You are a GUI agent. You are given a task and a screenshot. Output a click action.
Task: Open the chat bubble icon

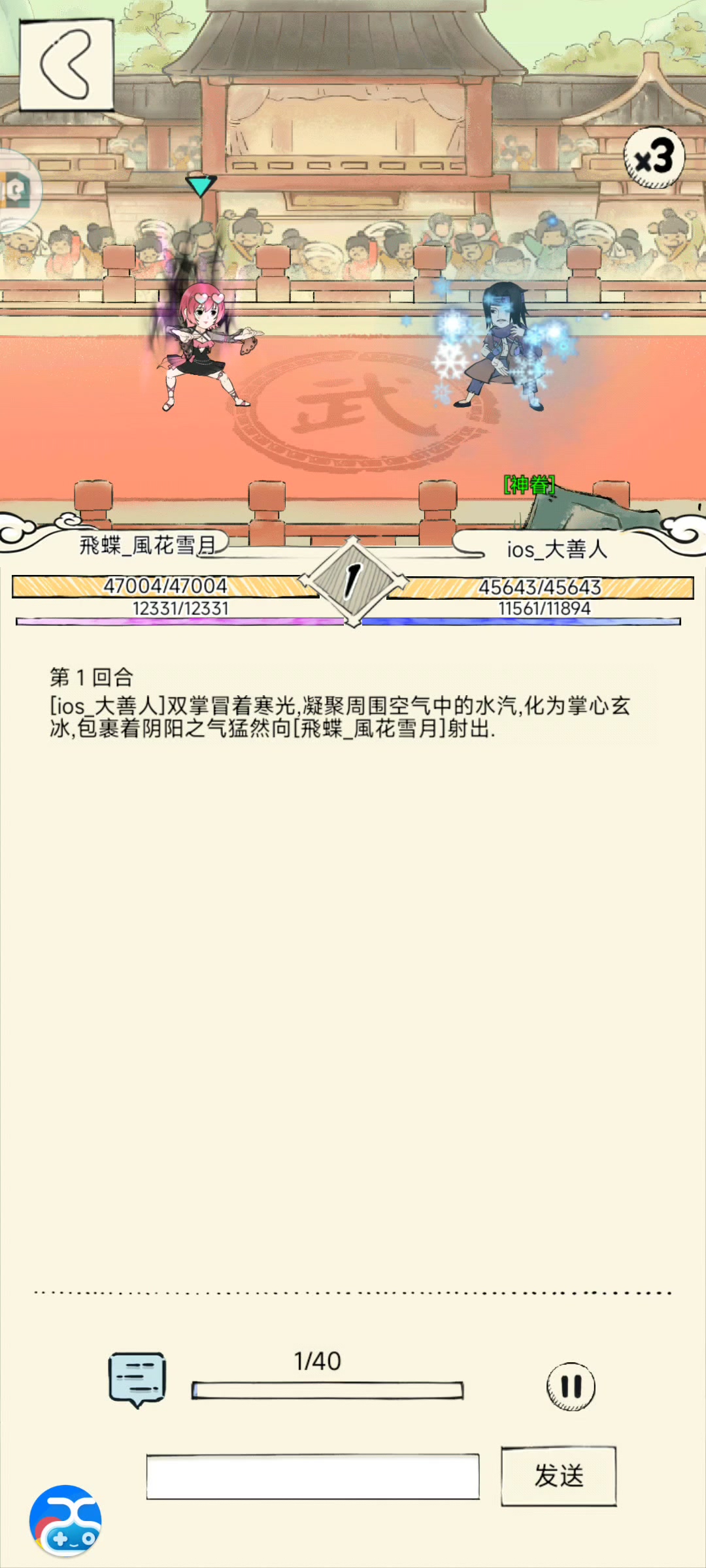(137, 1379)
